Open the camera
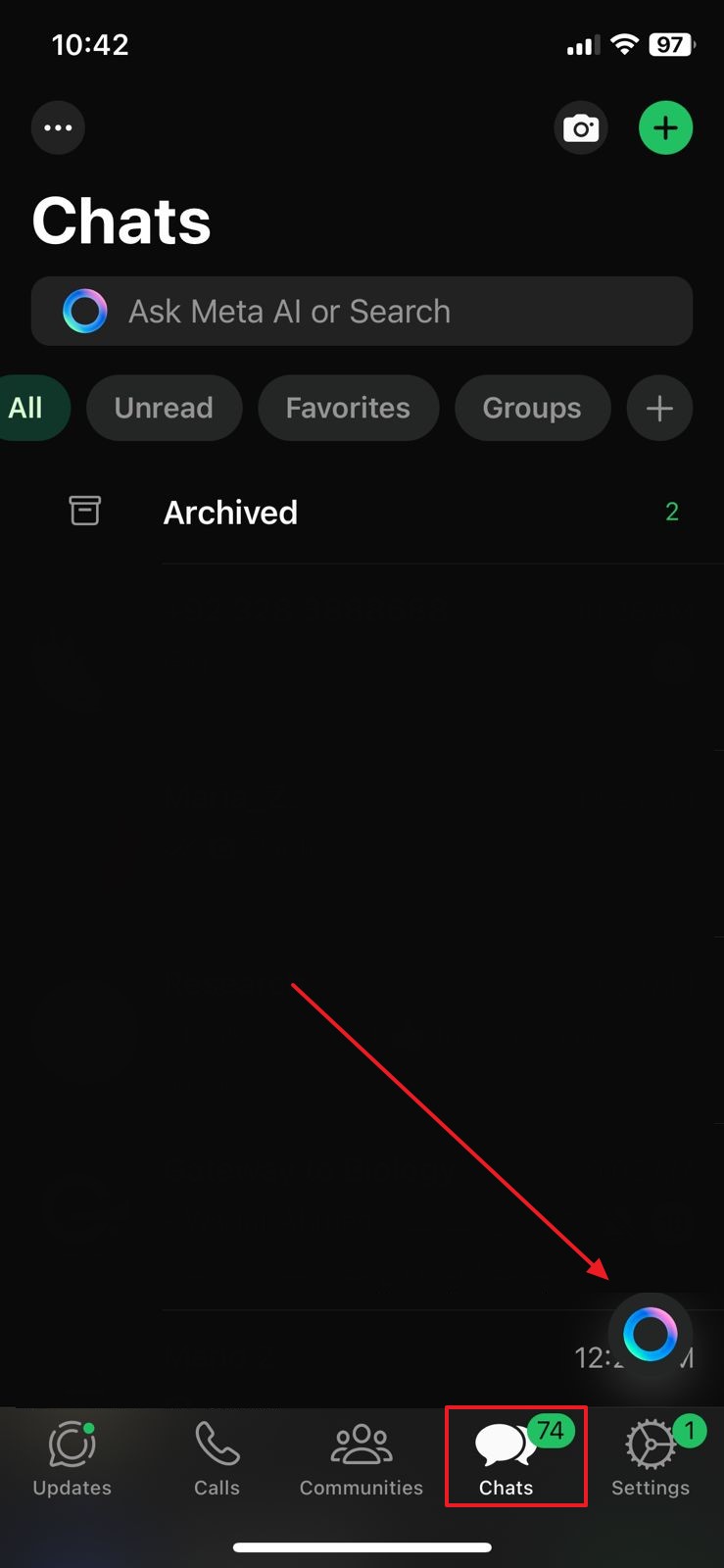This screenshot has height=1568, width=724. pos(581,127)
